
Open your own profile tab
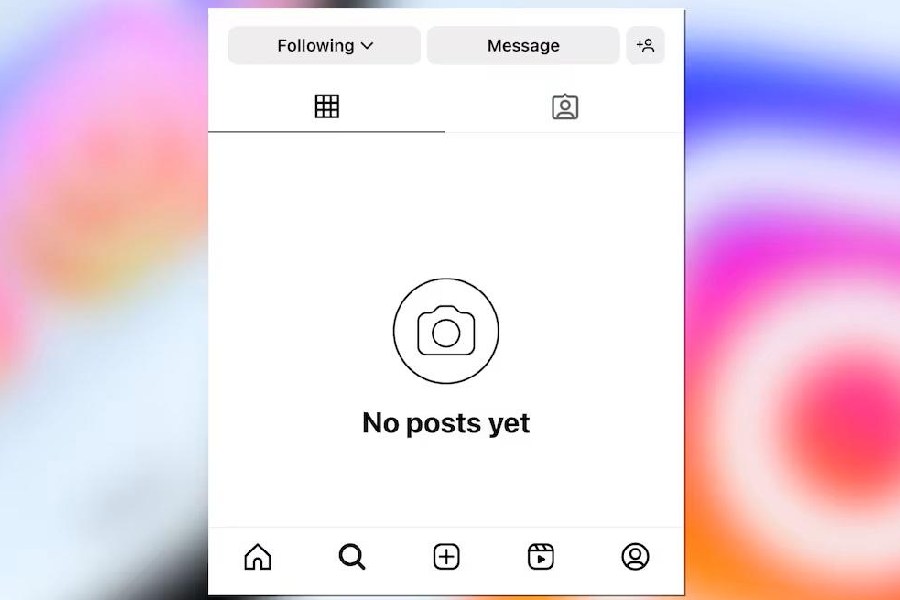tap(635, 557)
